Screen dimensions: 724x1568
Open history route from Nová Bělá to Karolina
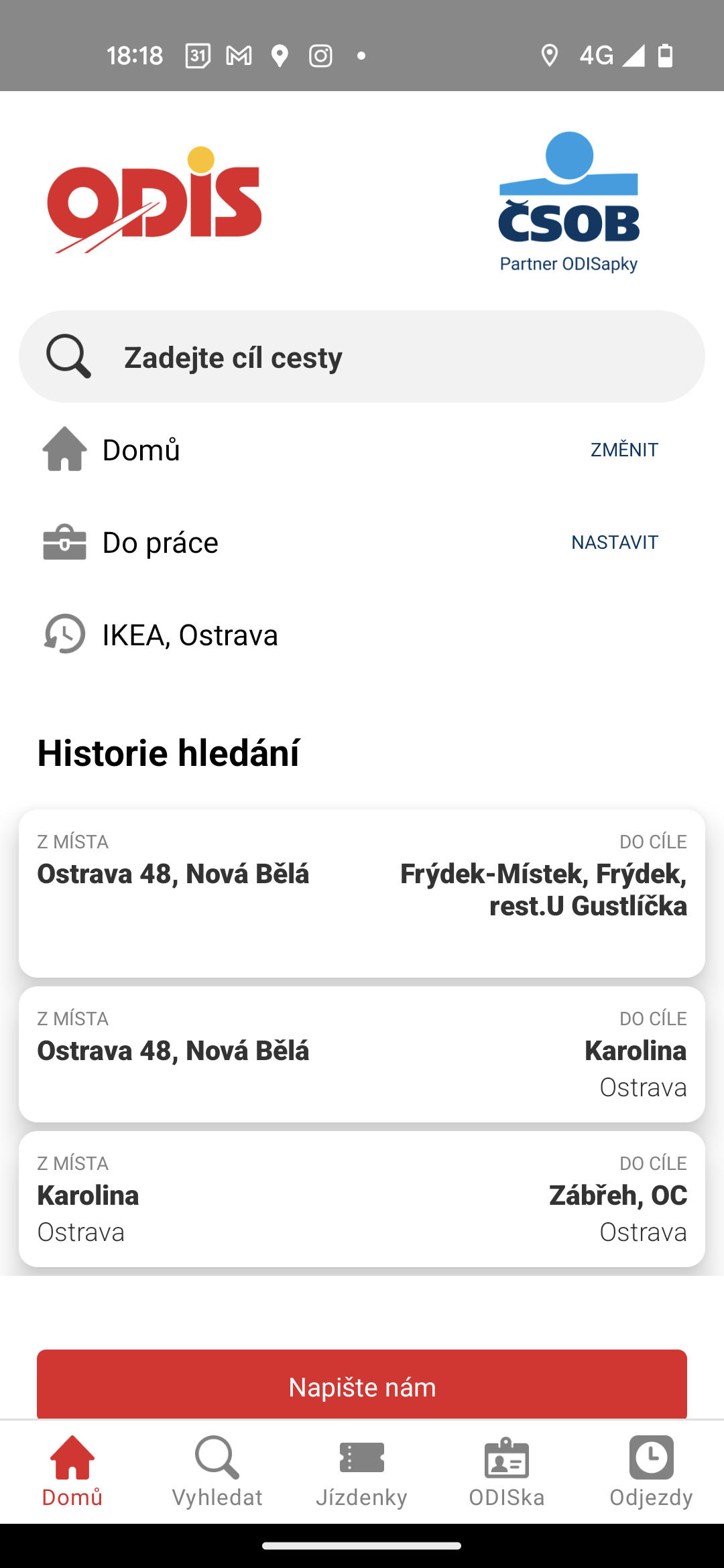[x=362, y=1054]
